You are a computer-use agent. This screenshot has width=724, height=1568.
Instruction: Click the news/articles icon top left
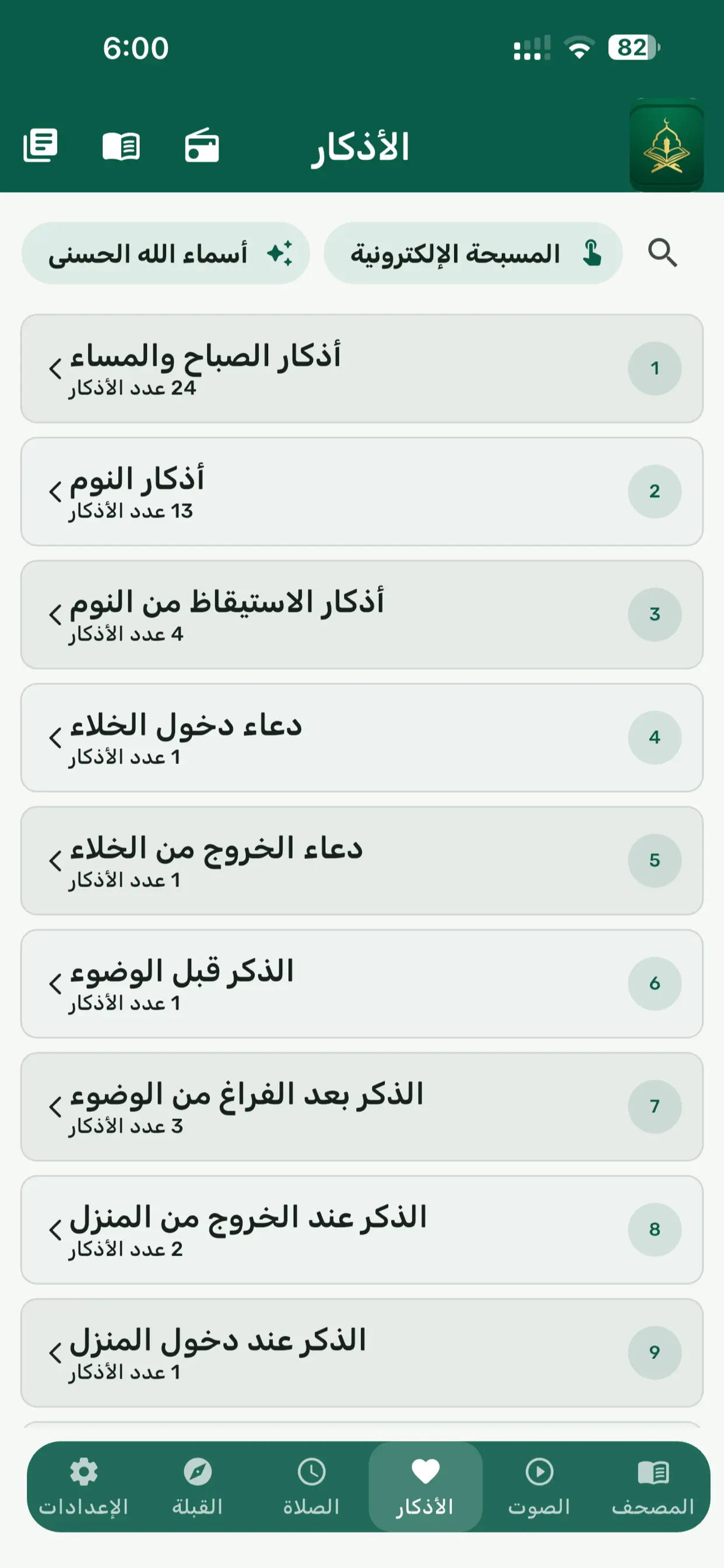click(40, 146)
